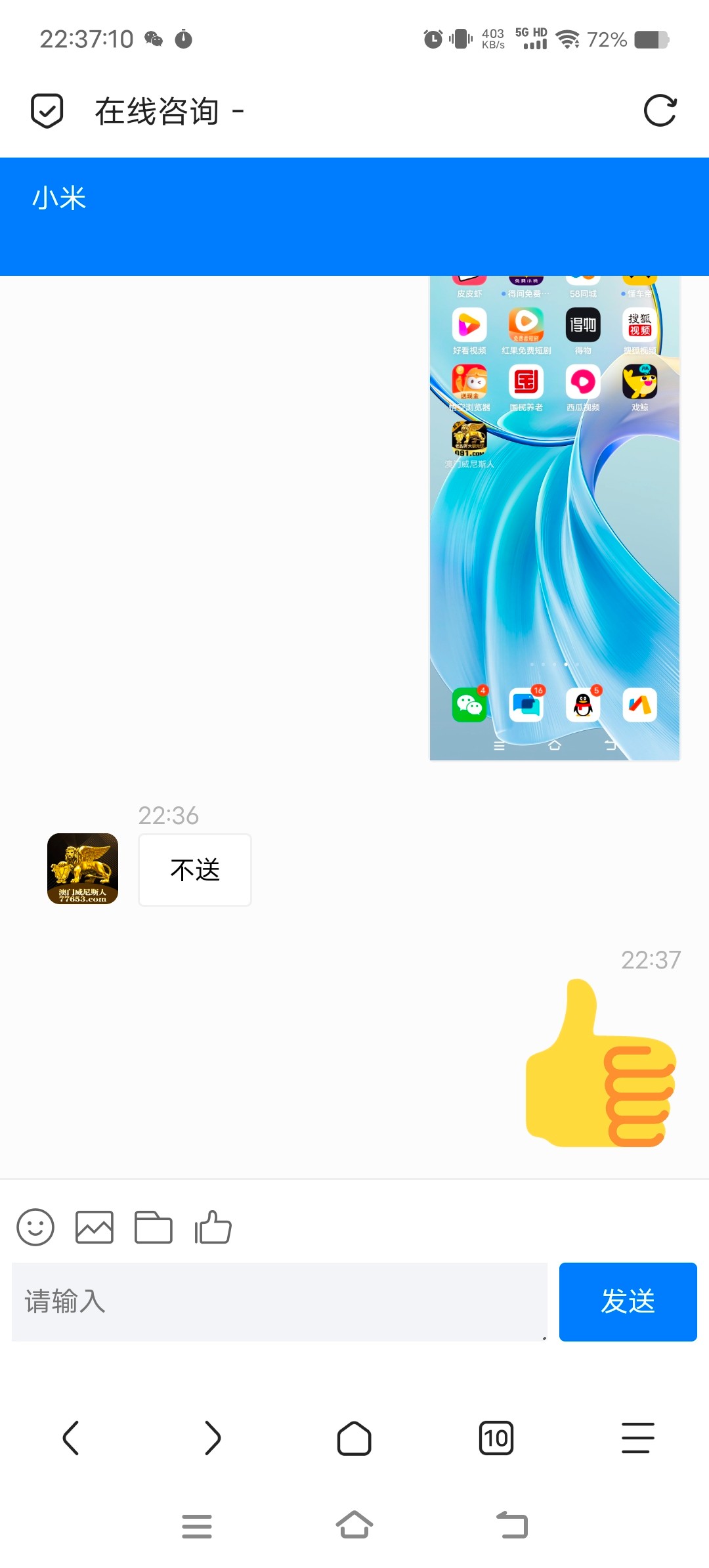This screenshot has height=1568, width=709.
Task: View the 10 open browser tabs
Action: tap(496, 1438)
